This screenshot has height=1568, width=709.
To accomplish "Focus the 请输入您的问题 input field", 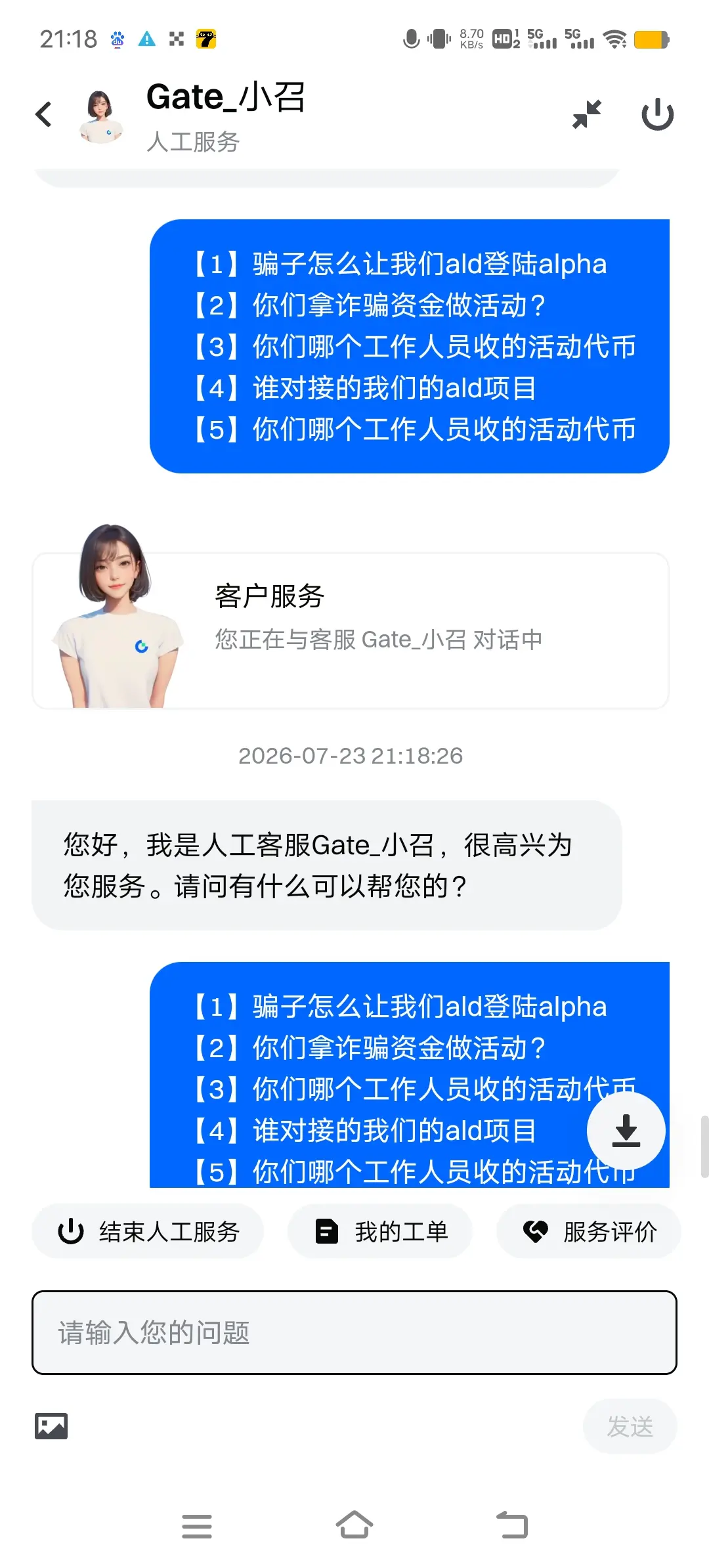I will click(354, 1332).
